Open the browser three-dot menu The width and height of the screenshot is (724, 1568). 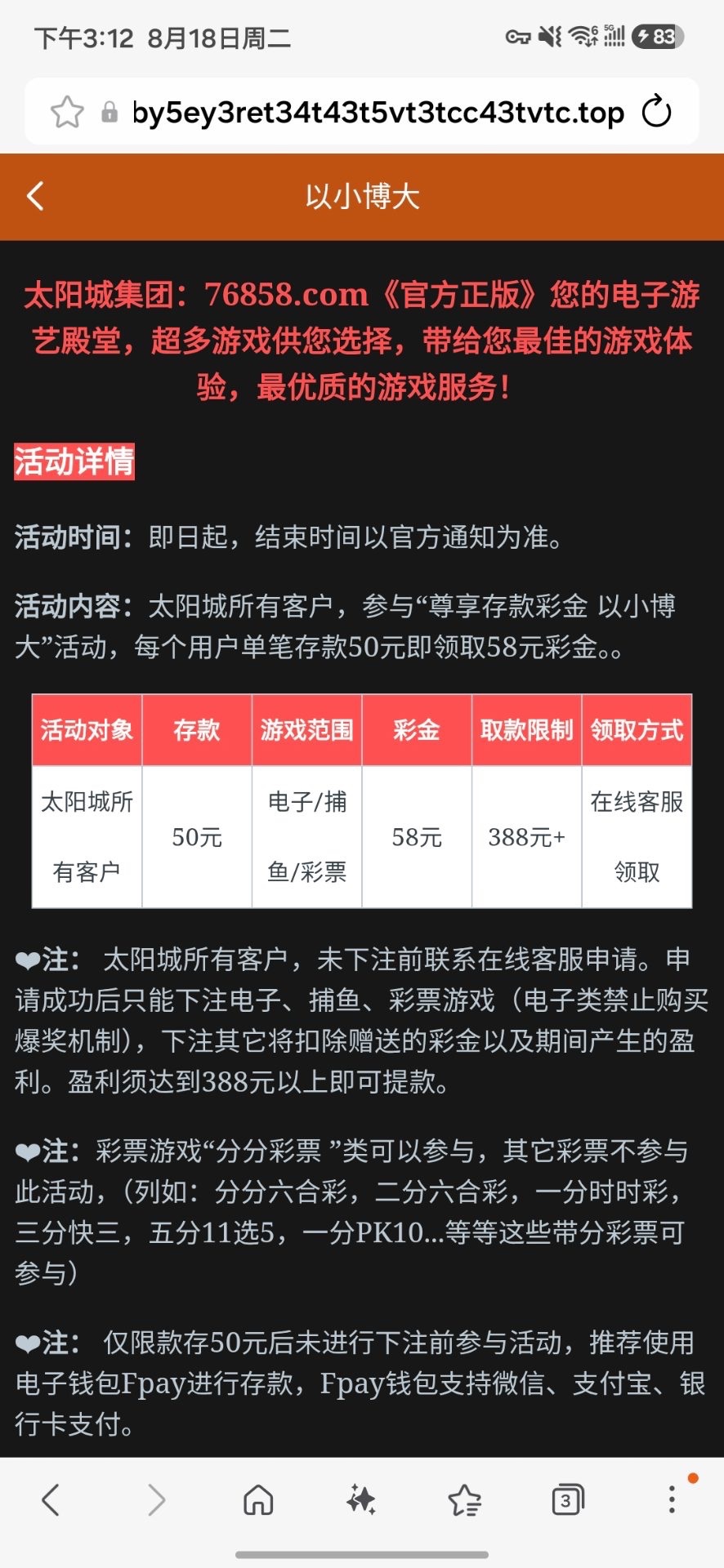(x=672, y=1499)
